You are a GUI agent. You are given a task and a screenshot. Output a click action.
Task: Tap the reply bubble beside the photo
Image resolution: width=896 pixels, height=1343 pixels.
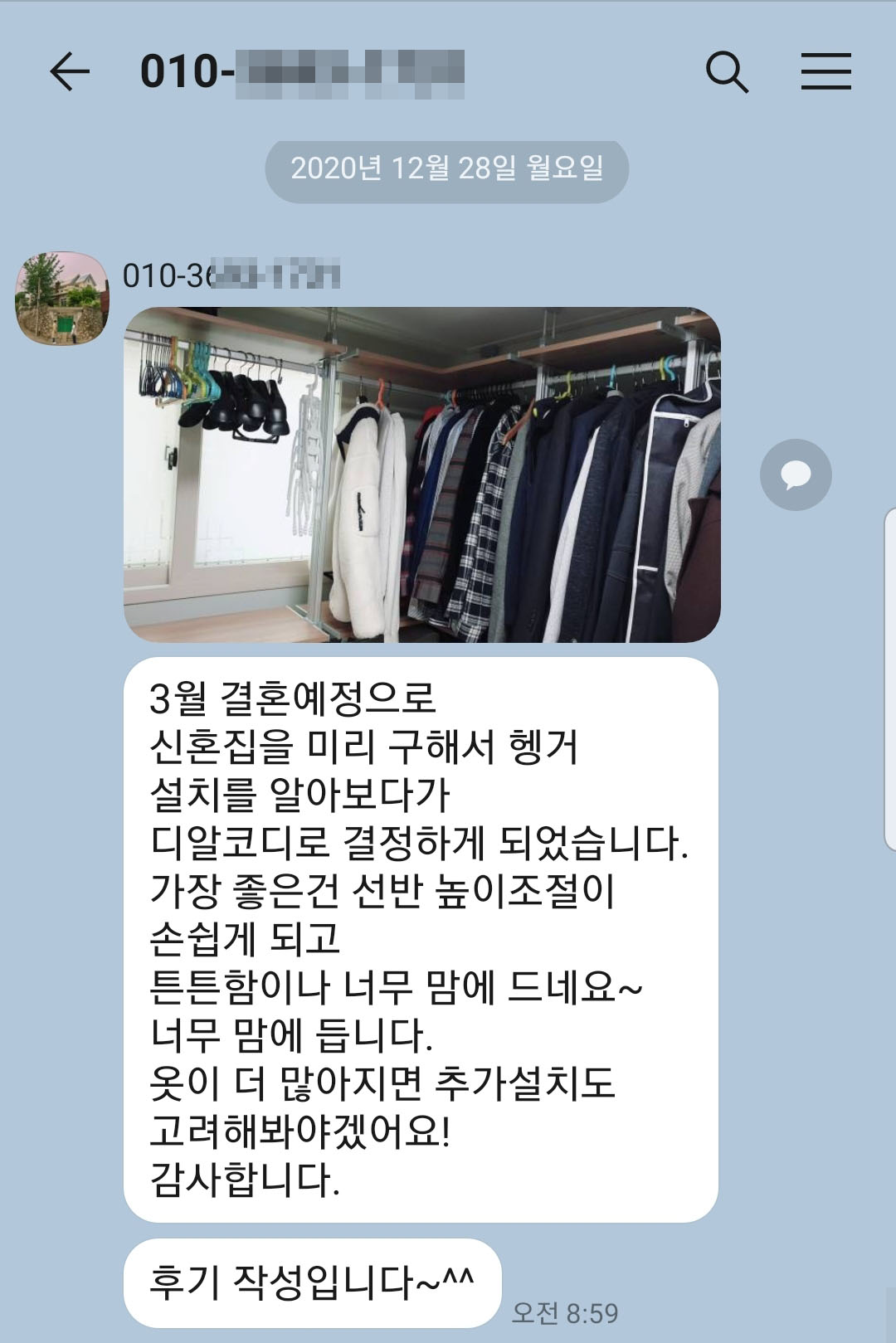click(x=795, y=474)
